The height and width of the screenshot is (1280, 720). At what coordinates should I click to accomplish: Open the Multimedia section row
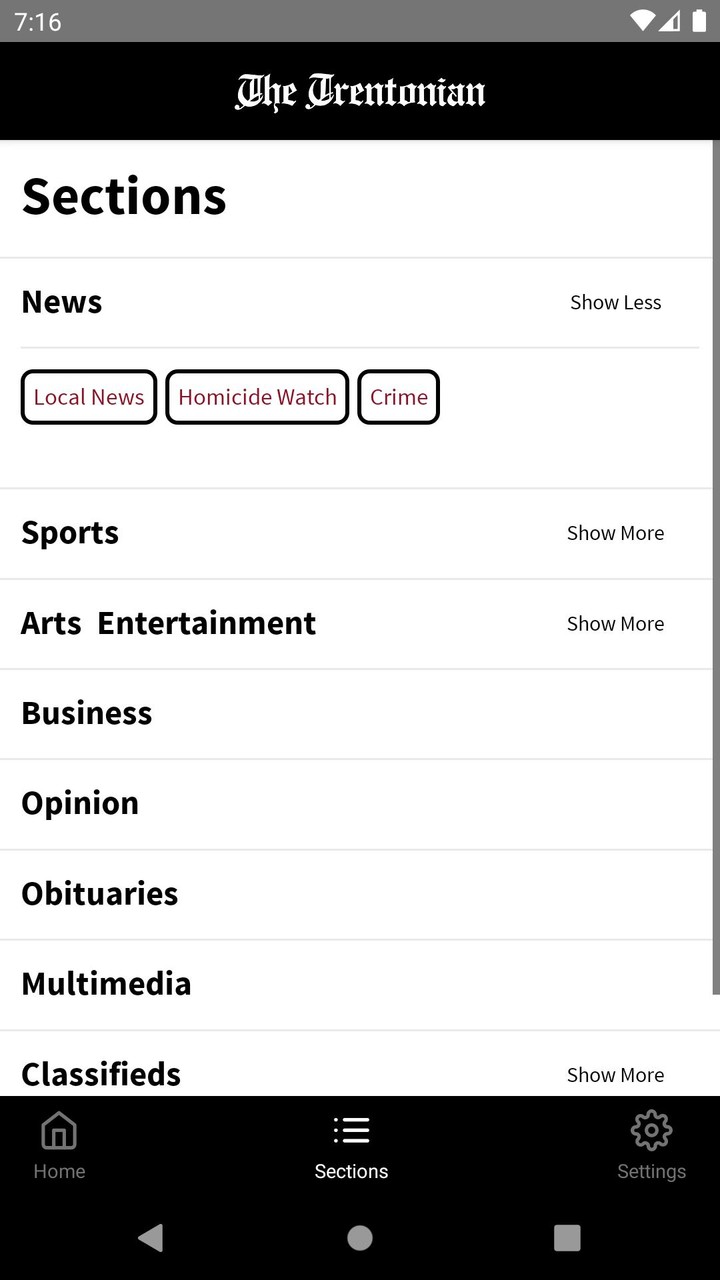[106, 983]
